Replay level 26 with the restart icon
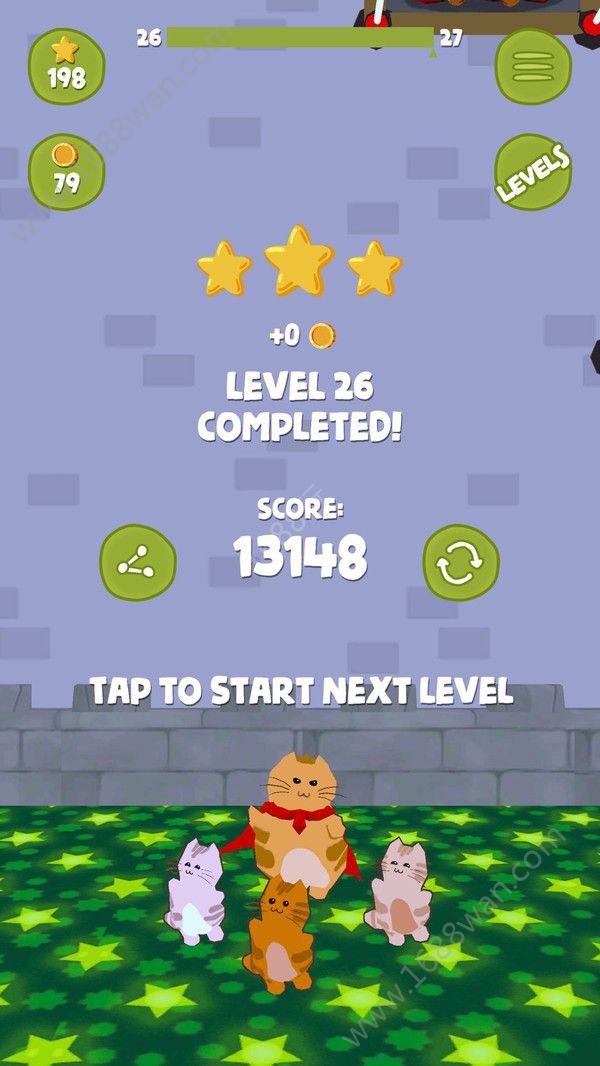 tap(461, 563)
